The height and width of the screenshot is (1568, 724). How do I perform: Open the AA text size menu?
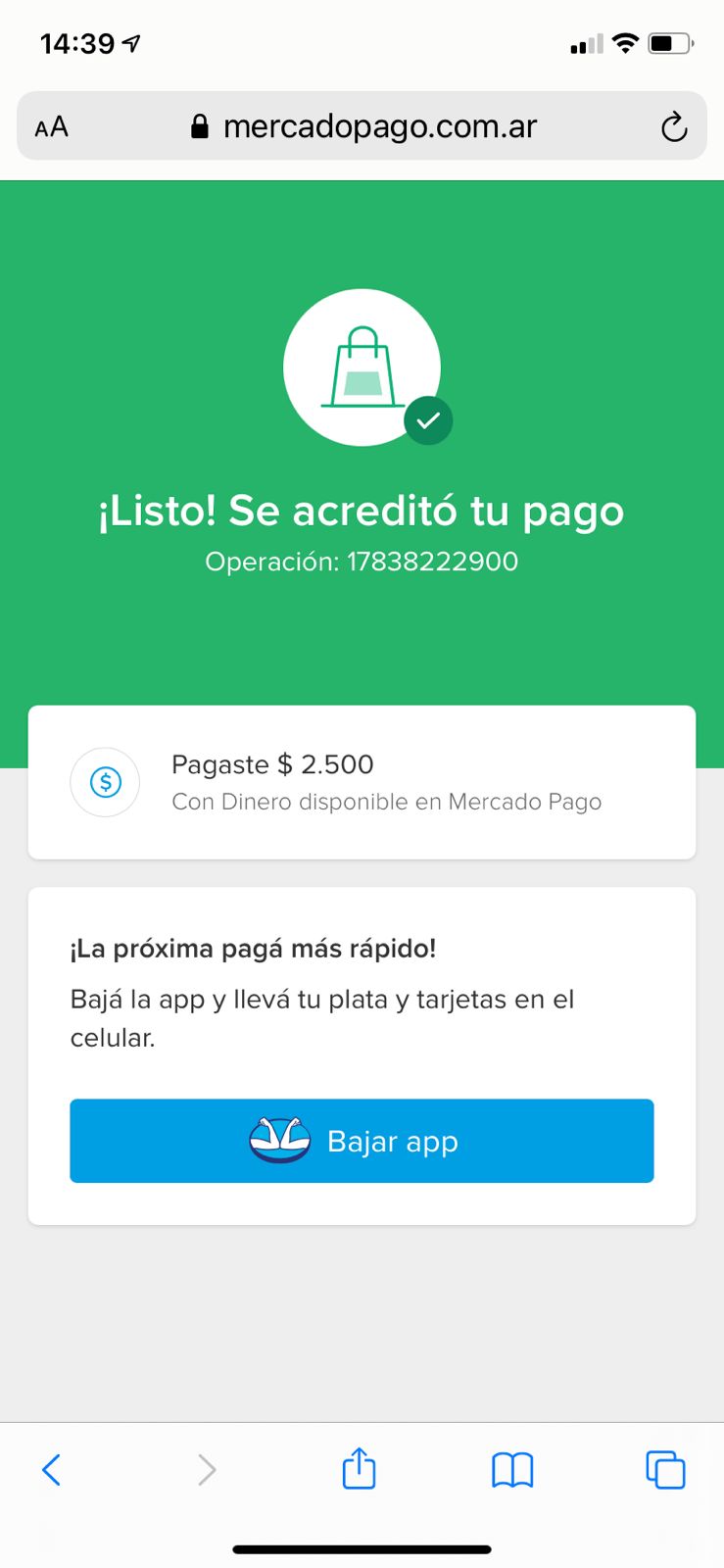tap(52, 127)
